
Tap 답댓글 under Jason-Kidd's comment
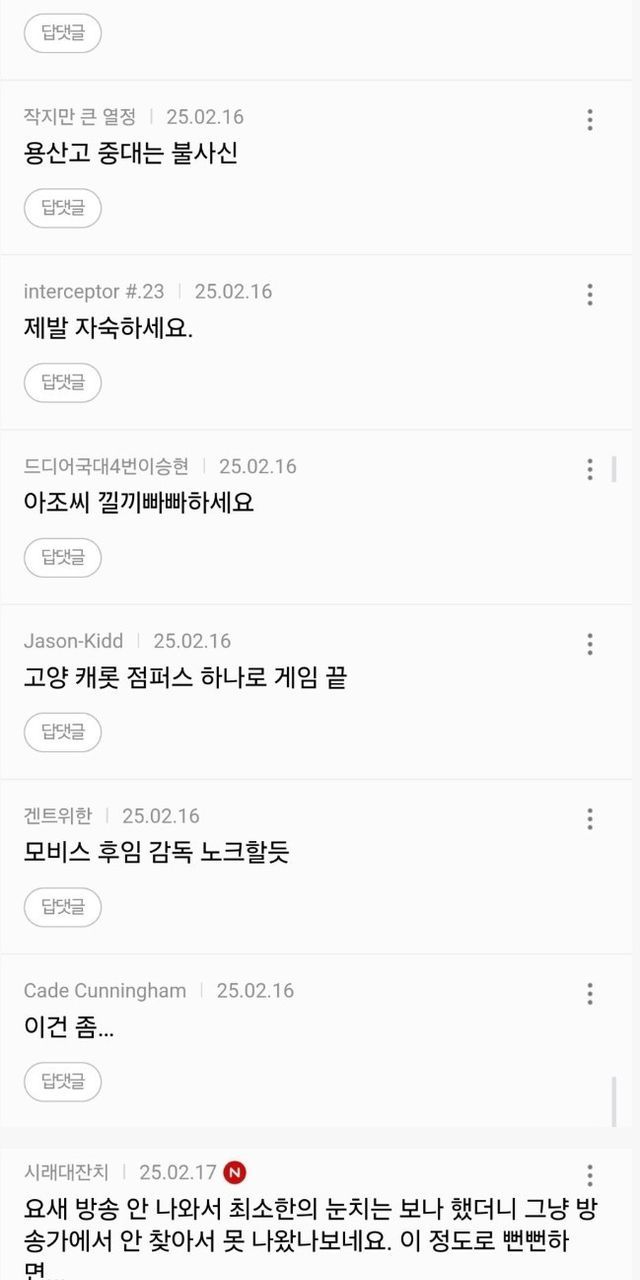(x=62, y=732)
